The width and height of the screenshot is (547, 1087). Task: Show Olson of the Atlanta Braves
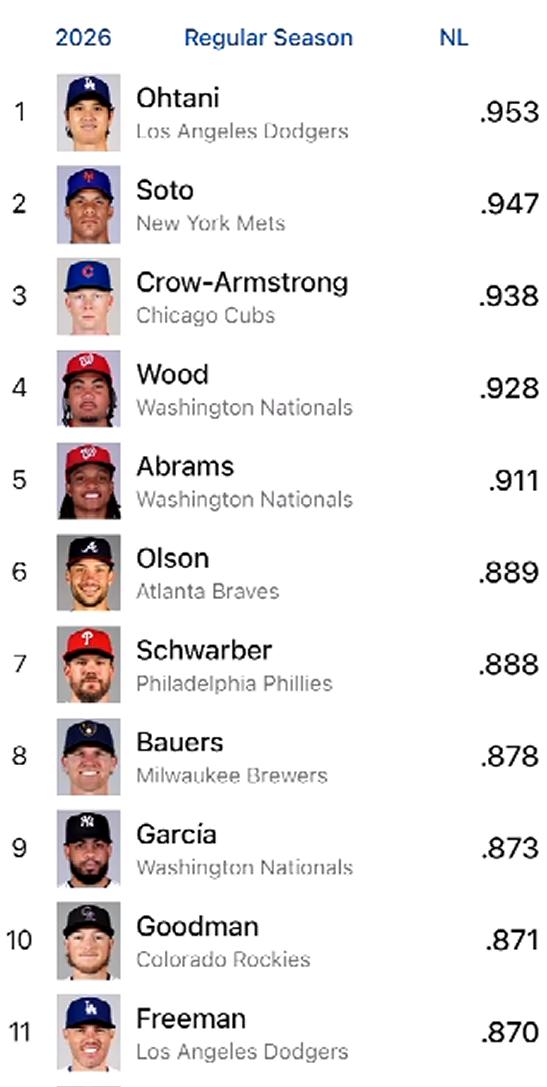pos(273,573)
